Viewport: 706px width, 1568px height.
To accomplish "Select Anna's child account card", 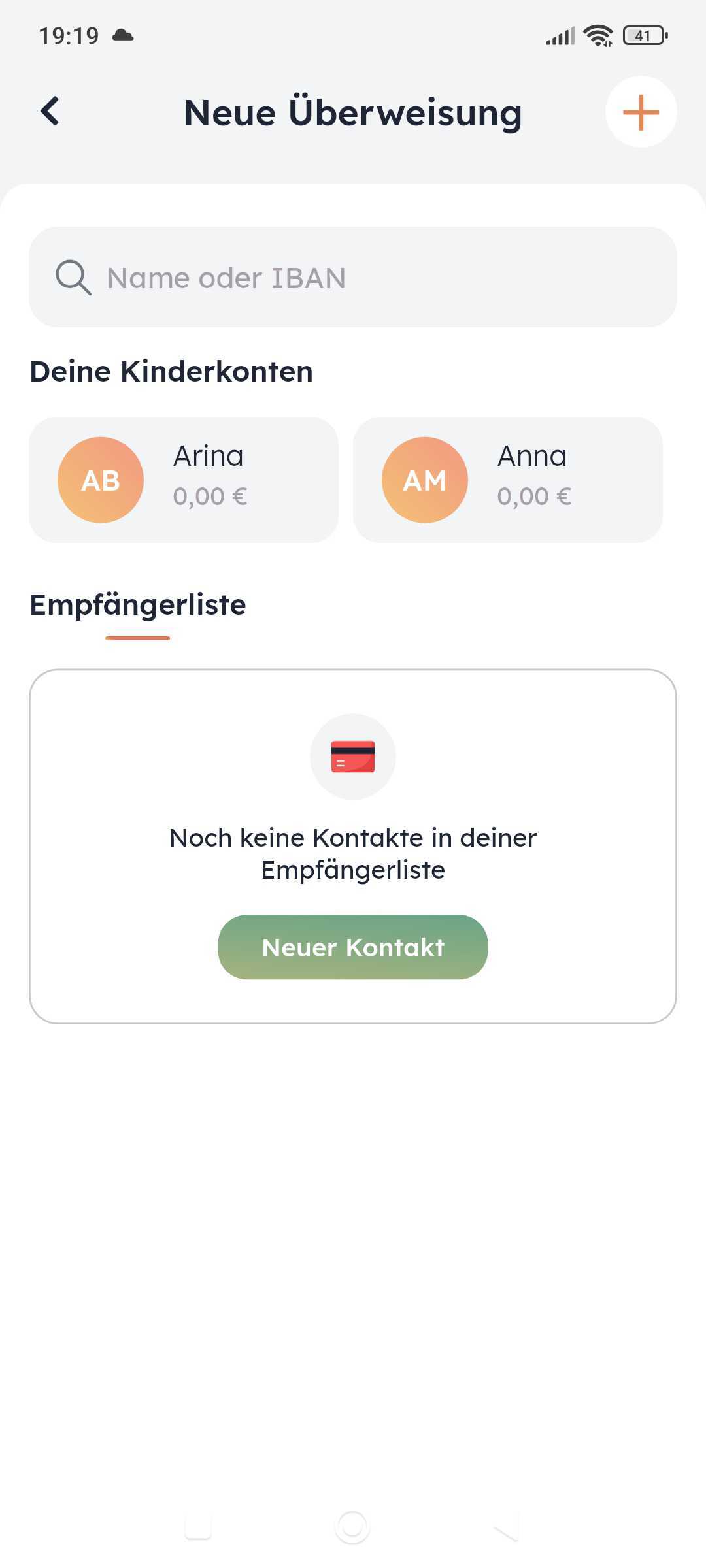I will click(508, 480).
